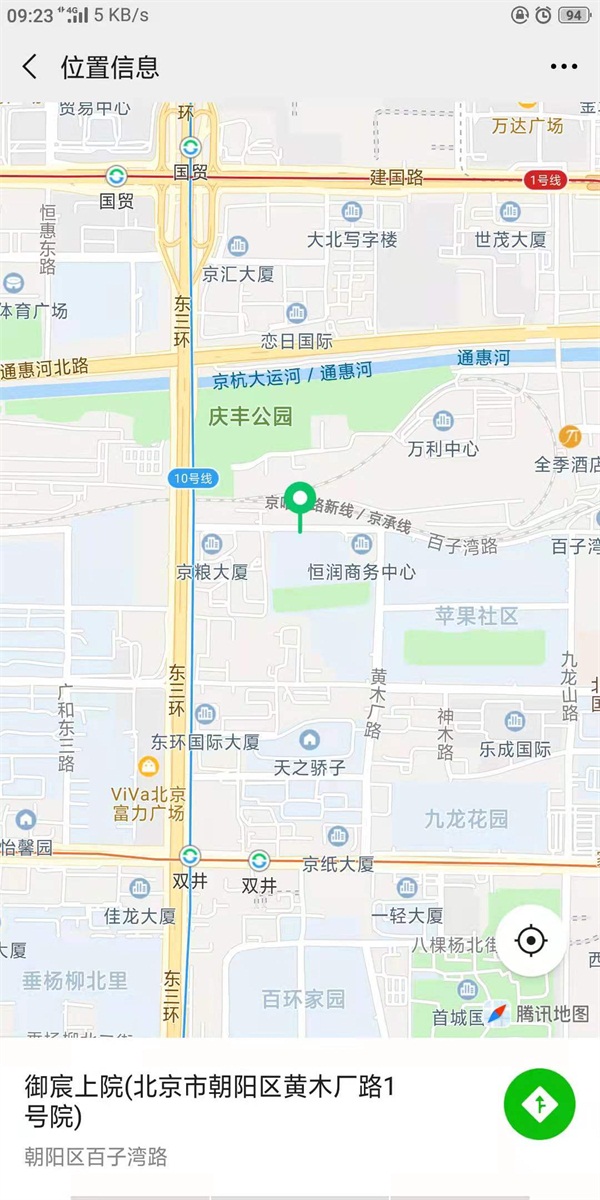Tap the green location pin
Image resolution: width=600 pixels, height=1200 pixels.
299,499
